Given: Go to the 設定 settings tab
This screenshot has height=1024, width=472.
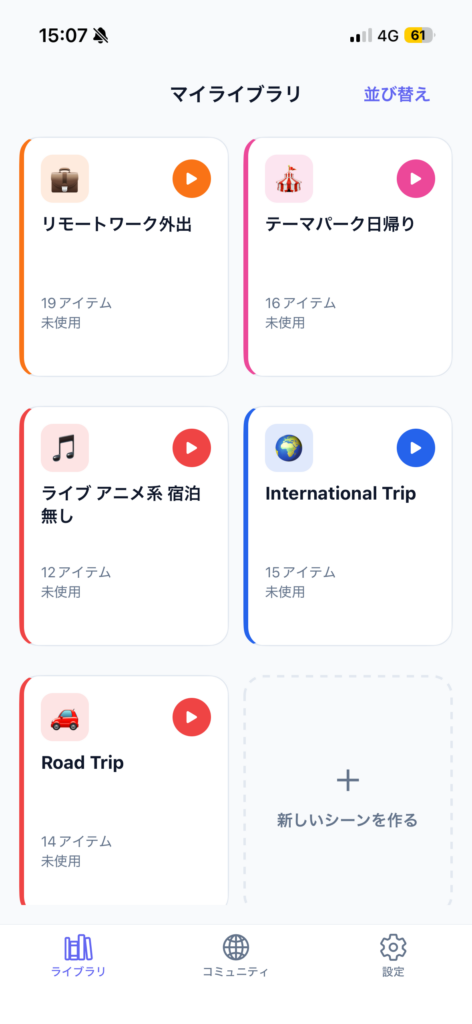Looking at the screenshot, I should point(393,955).
